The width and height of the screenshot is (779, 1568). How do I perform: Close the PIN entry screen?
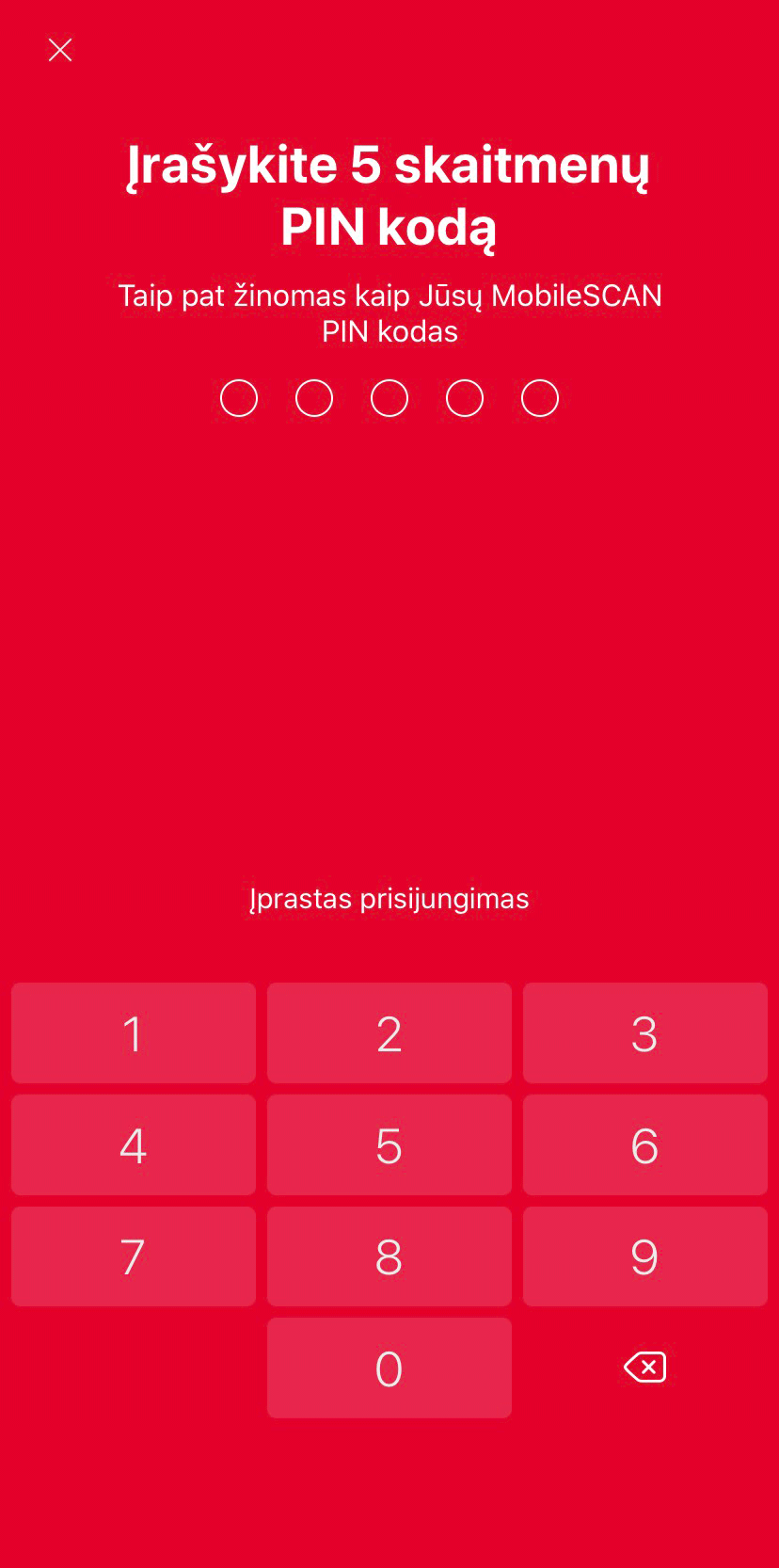[60, 50]
